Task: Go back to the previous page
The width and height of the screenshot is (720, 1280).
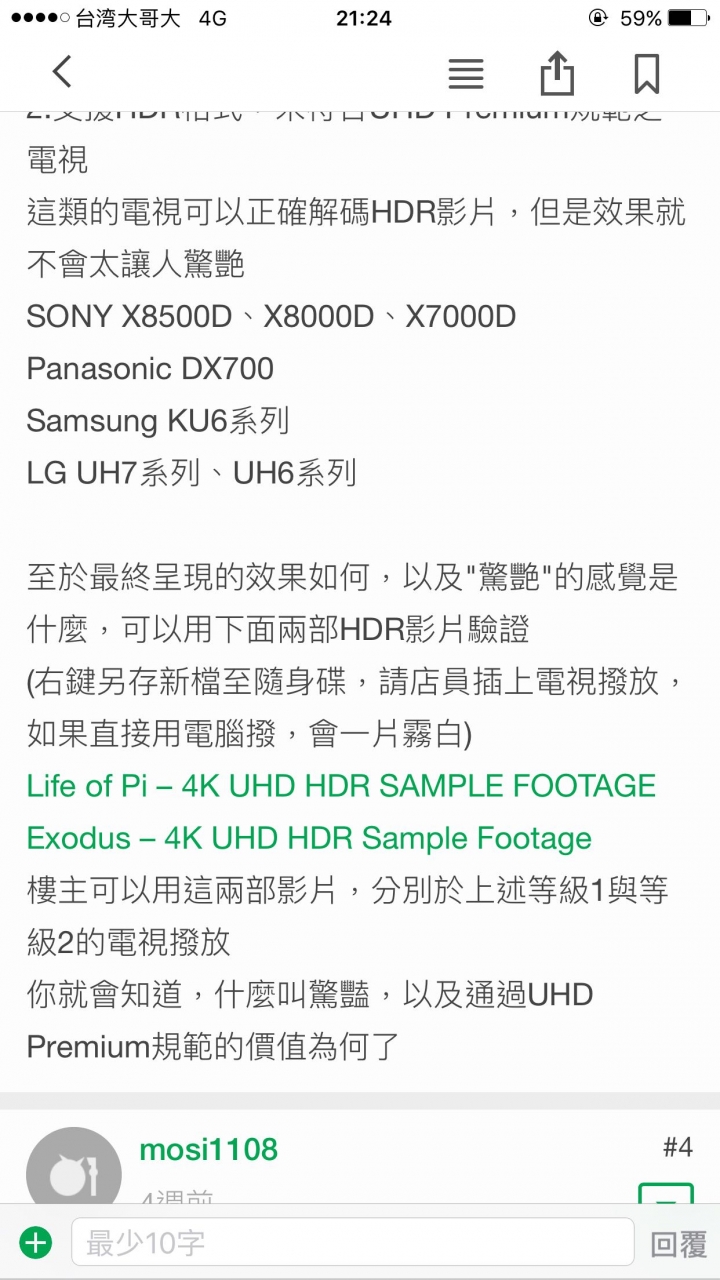Action: 63,73
